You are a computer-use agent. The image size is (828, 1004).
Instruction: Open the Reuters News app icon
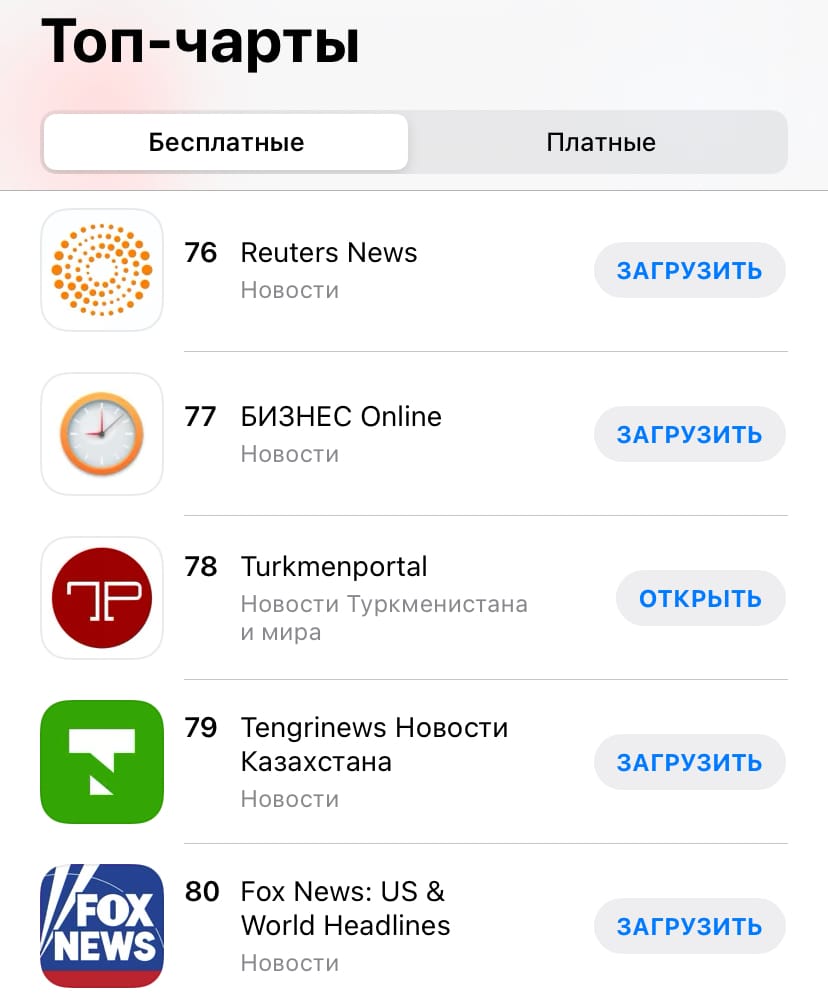pos(101,269)
